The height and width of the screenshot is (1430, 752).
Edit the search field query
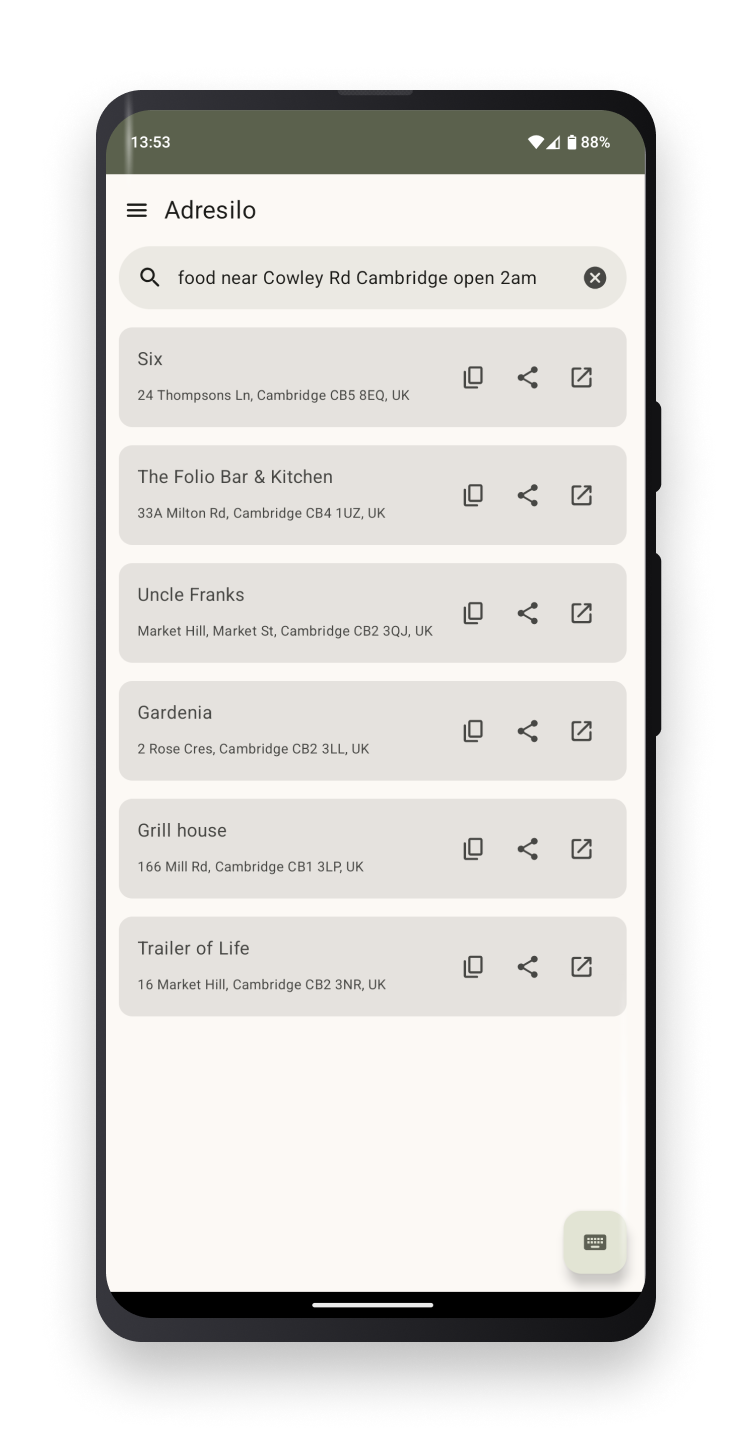pyautogui.click(x=357, y=278)
